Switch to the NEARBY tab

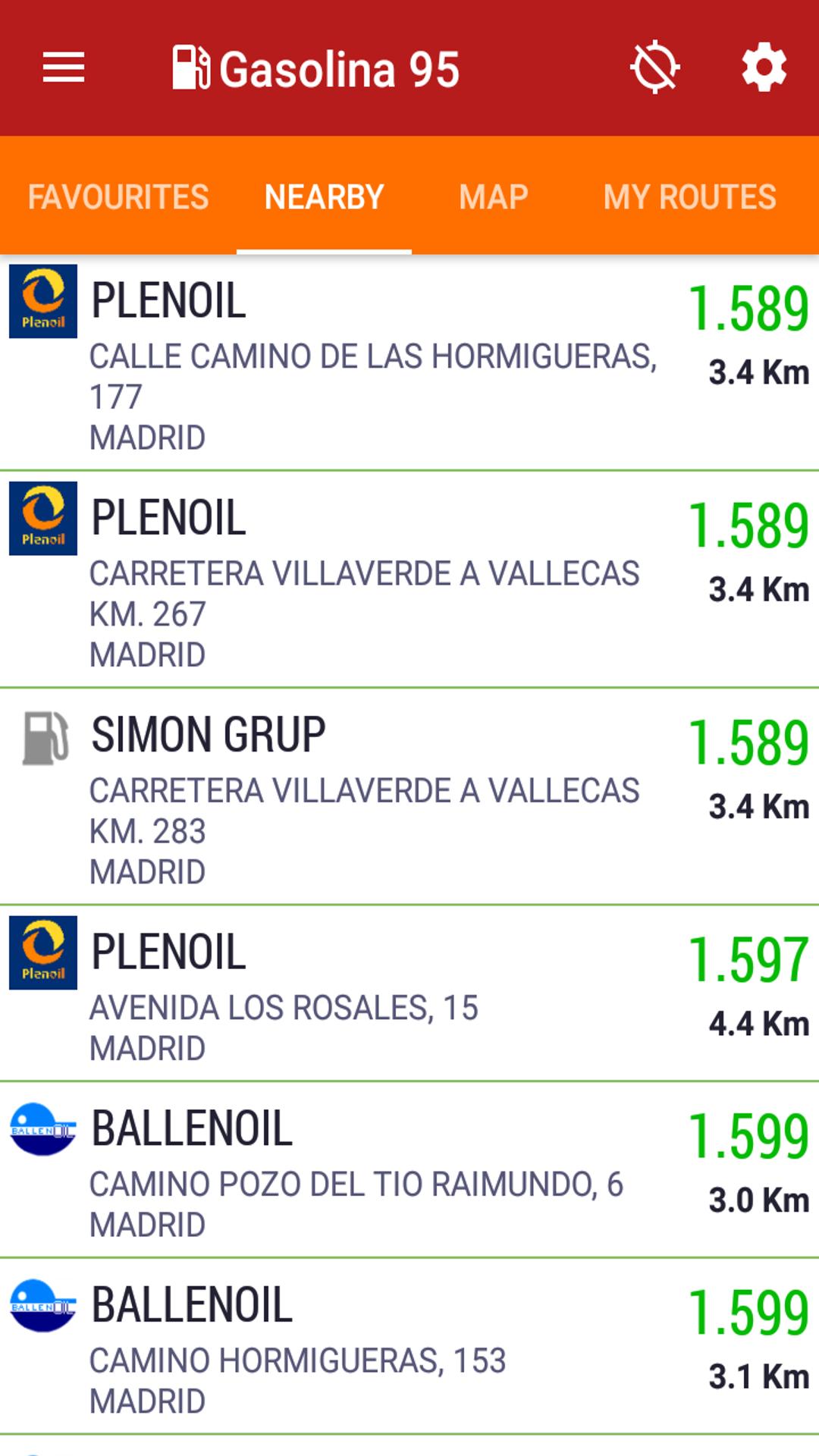pos(324,196)
